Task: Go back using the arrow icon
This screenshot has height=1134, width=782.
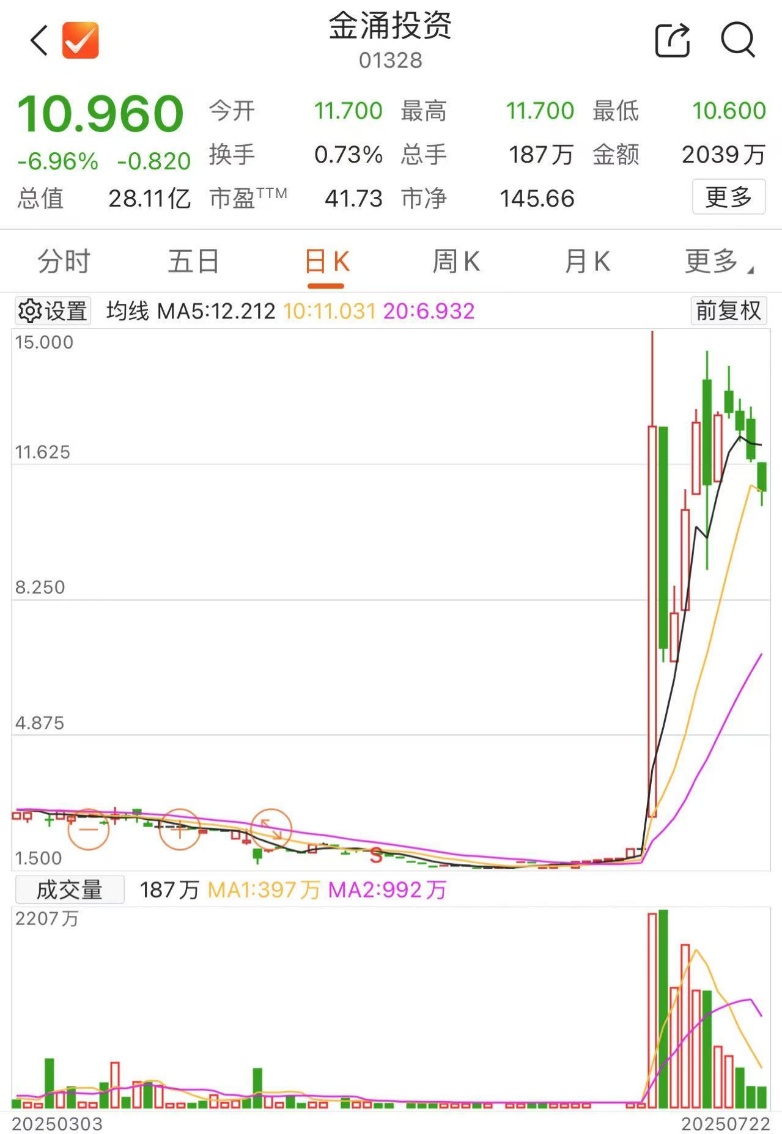Action: click(39, 40)
